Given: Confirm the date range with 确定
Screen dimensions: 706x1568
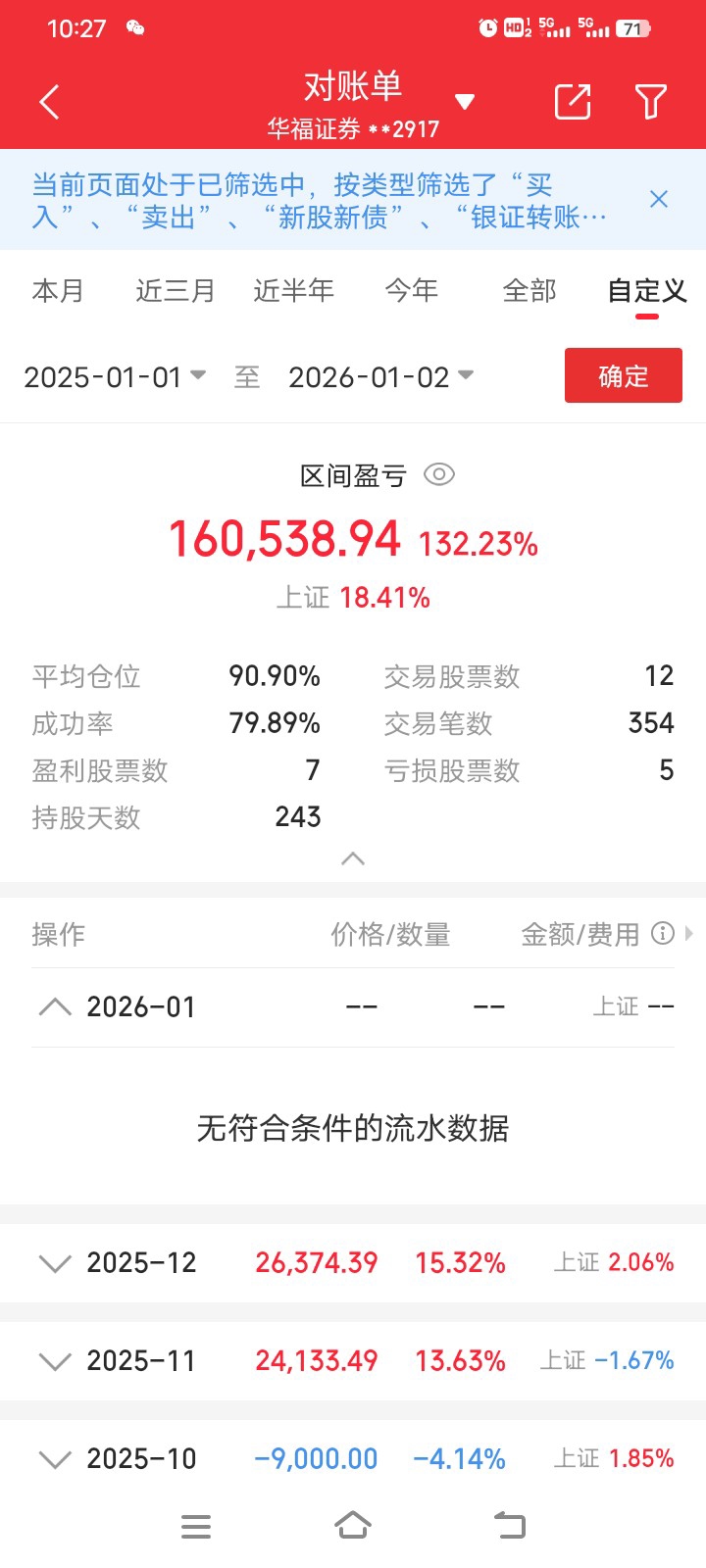Looking at the screenshot, I should click(x=623, y=375).
